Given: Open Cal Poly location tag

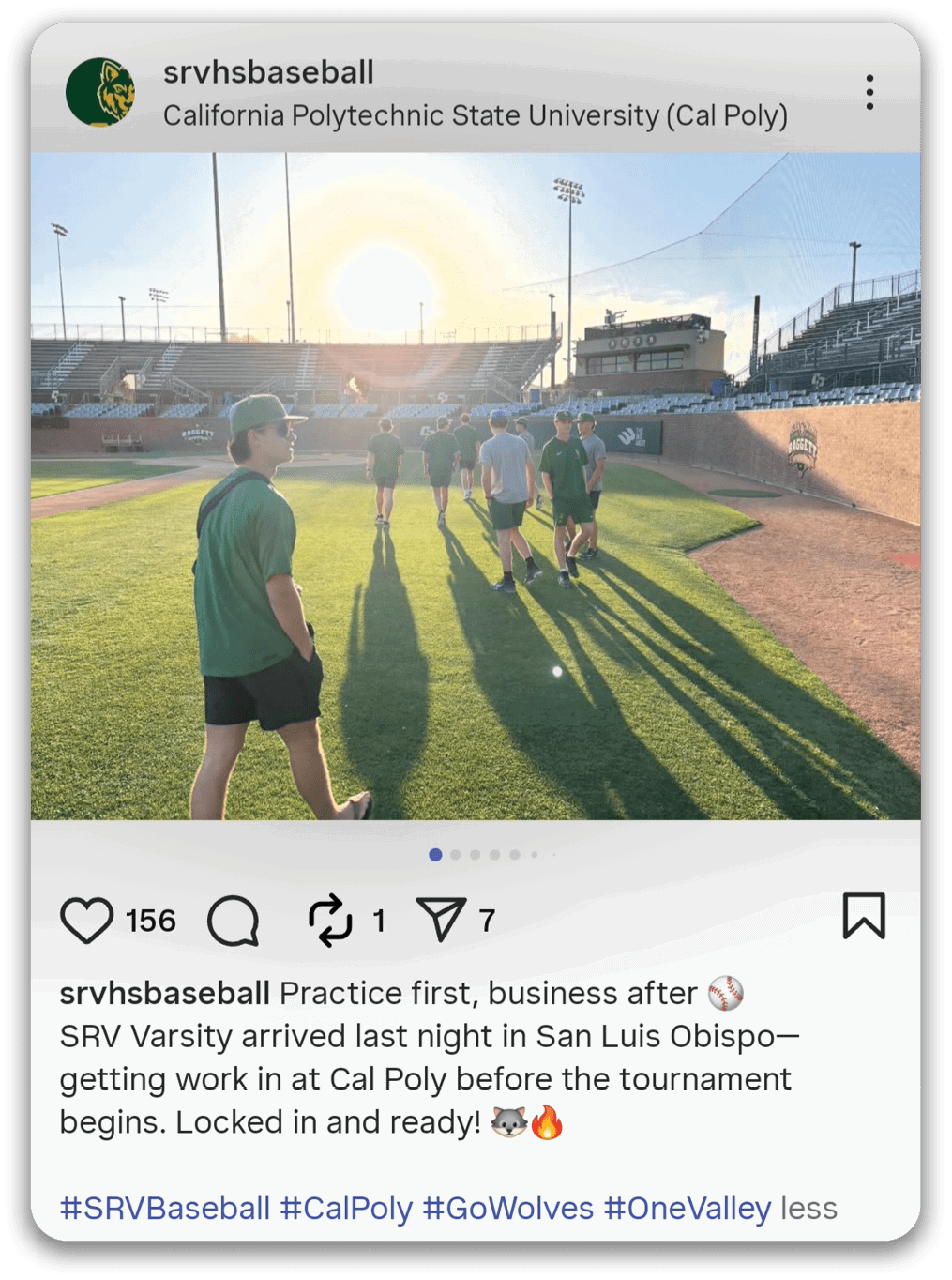Looking at the screenshot, I should coord(475,115).
